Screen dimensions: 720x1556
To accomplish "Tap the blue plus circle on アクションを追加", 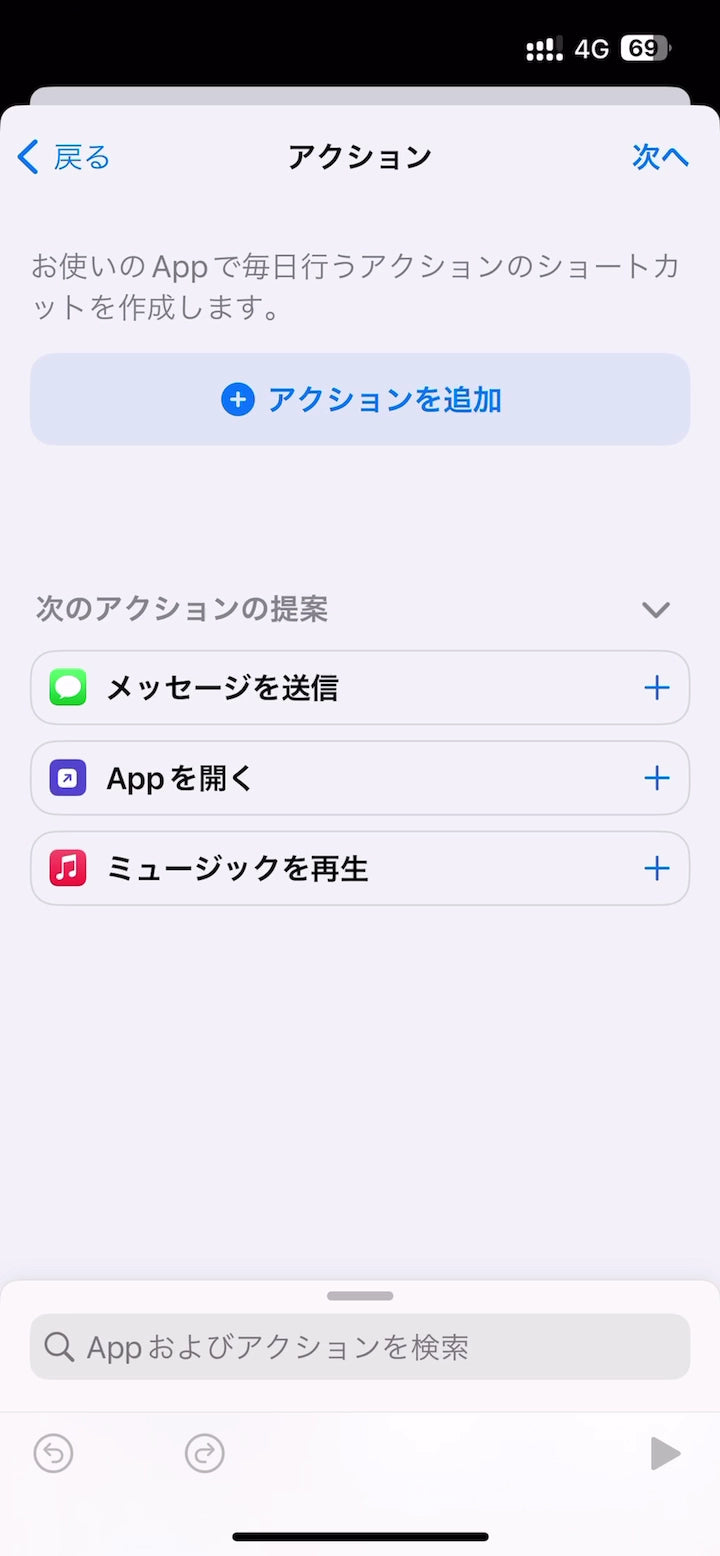I will point(237,398).
